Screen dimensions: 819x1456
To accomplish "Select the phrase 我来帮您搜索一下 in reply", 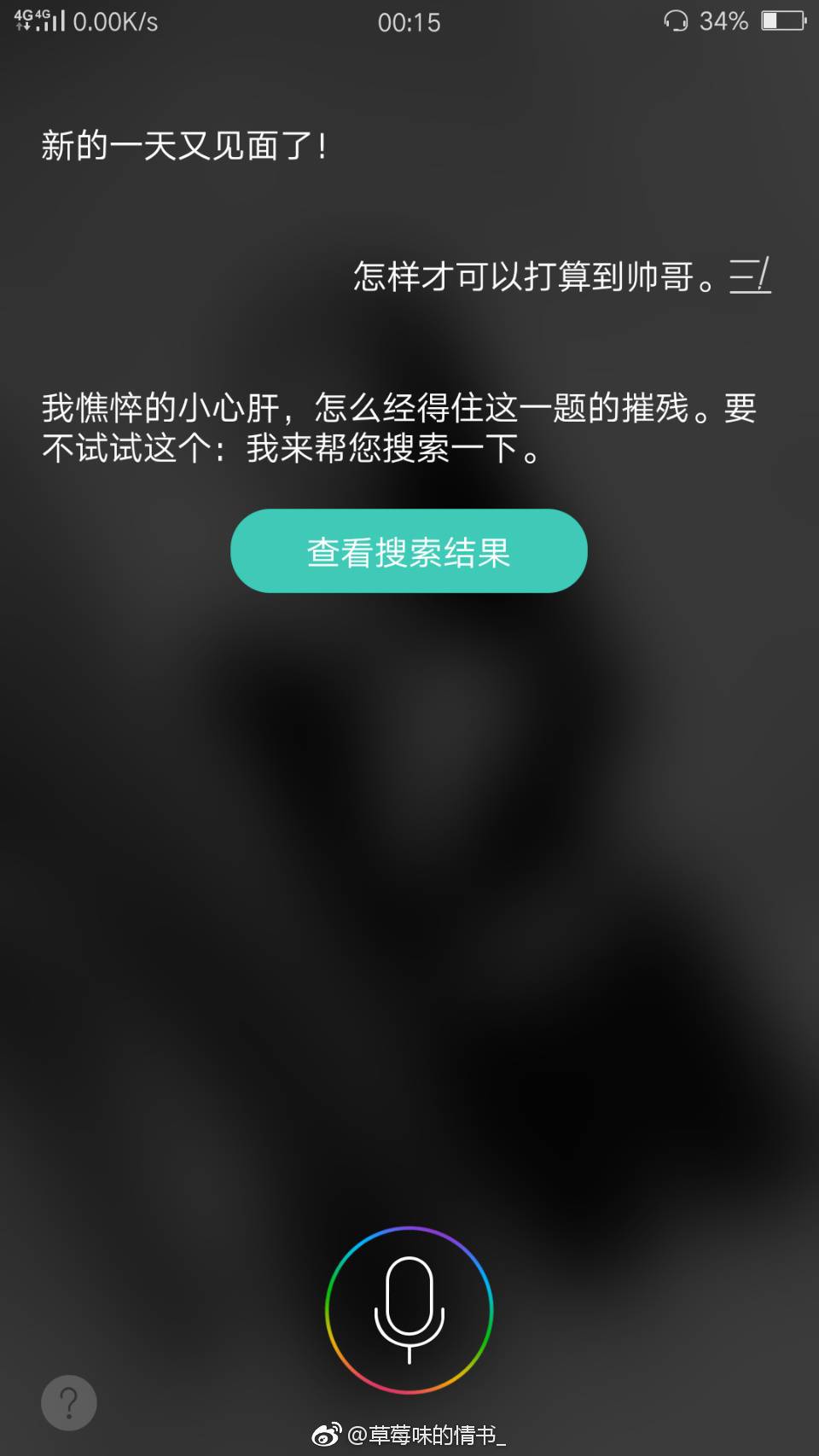I will tap(388, 451).
